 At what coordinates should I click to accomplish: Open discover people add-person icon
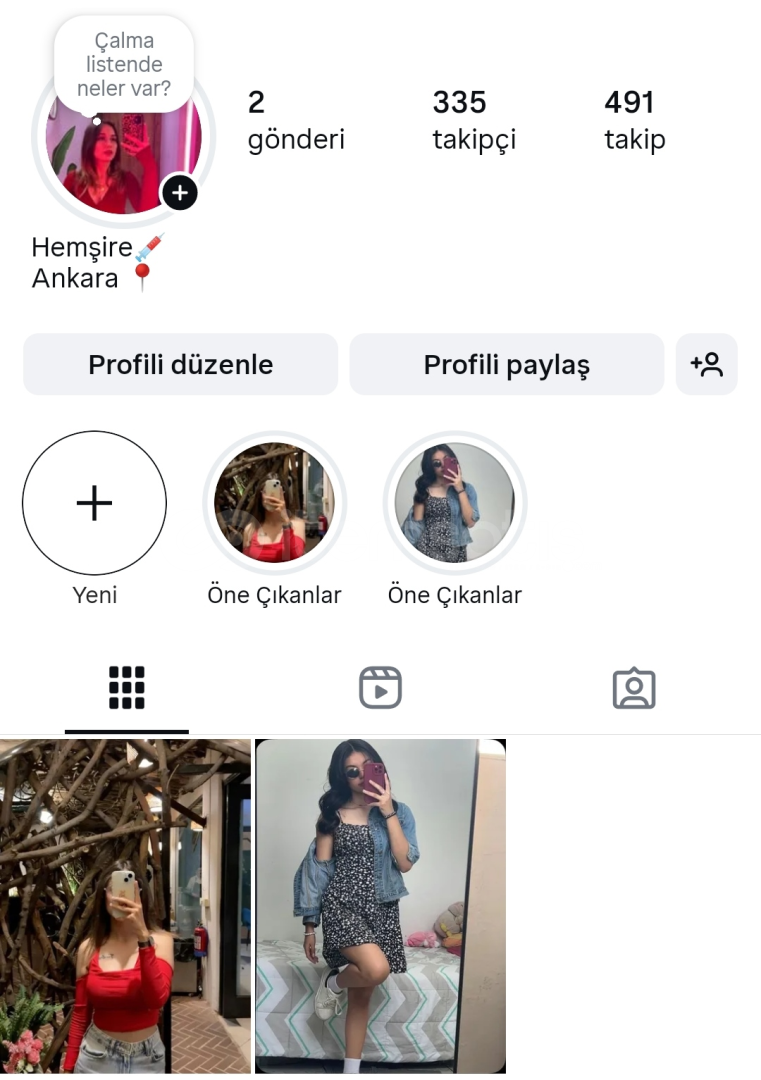706,365
